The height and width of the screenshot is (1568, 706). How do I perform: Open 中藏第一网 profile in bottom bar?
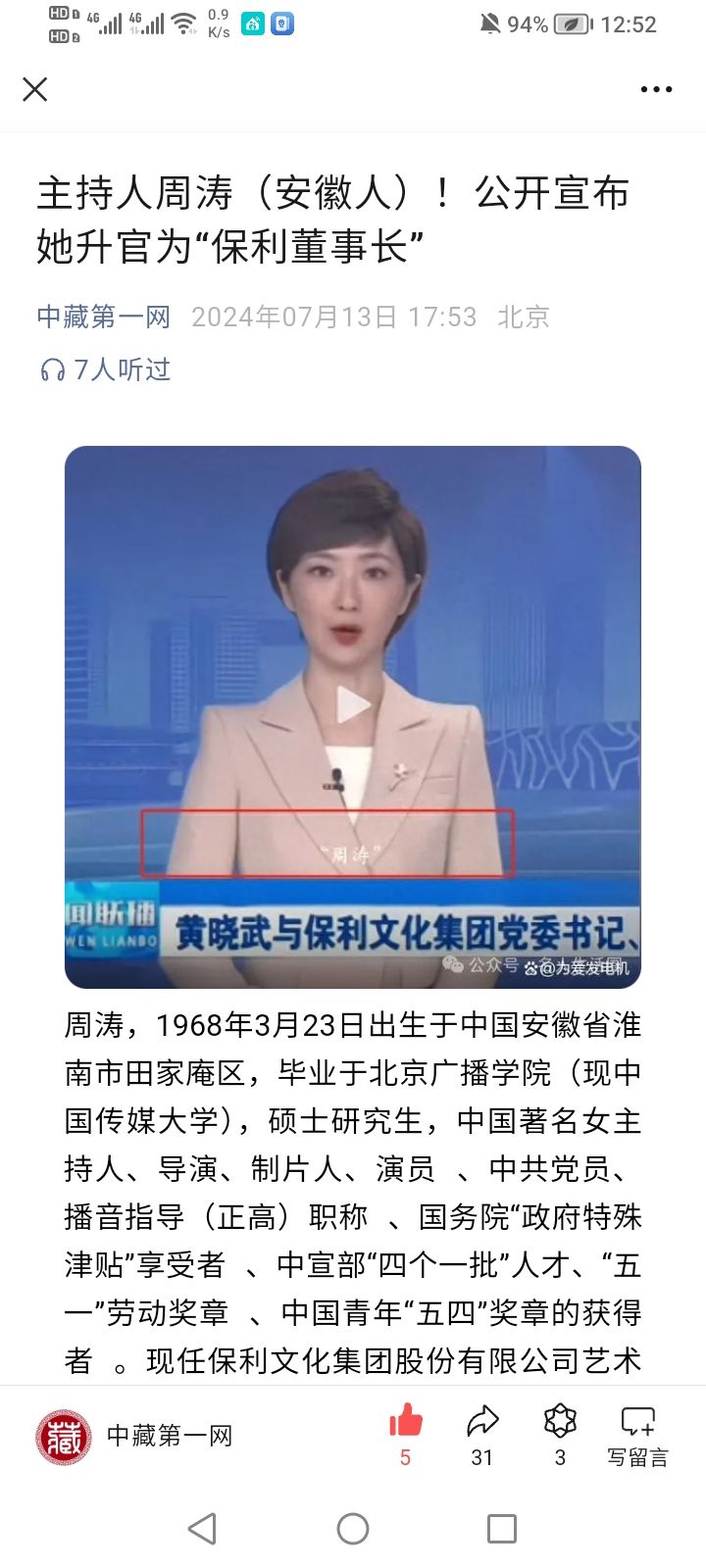click(x=135, y=1437)
